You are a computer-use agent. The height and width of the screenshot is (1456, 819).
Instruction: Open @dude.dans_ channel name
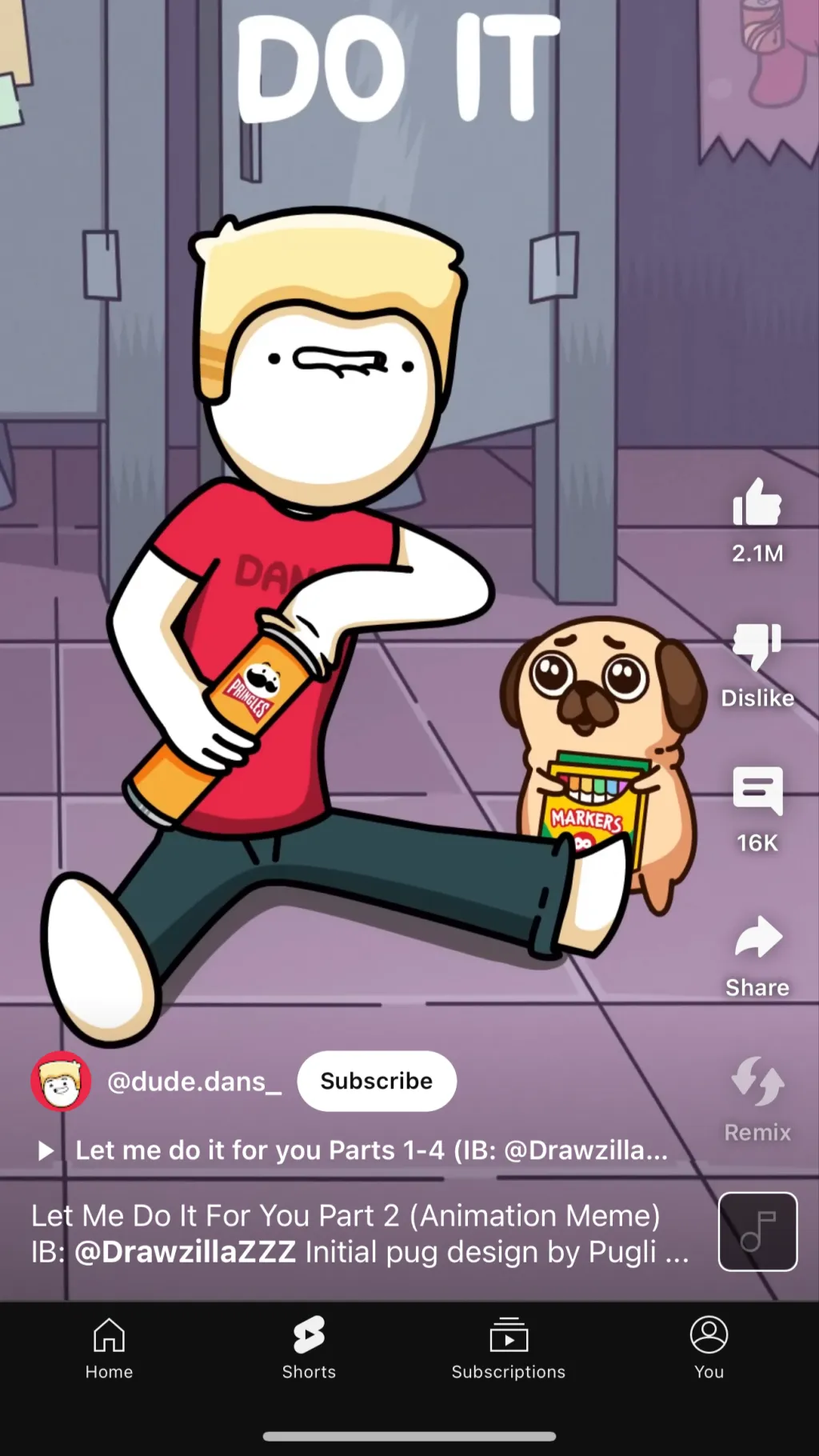point(194,1082)
